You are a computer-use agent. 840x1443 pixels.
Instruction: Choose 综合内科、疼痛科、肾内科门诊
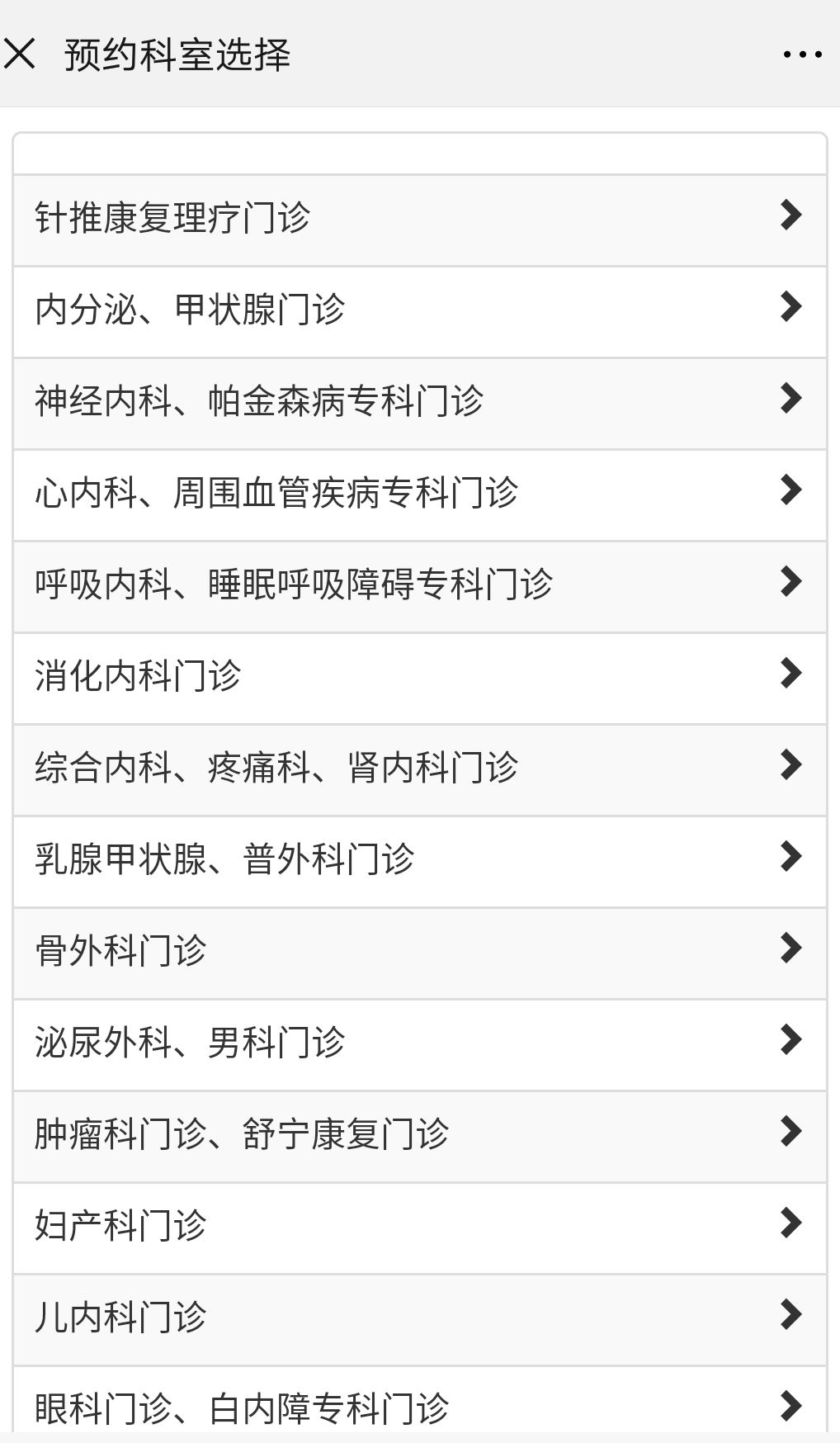pyautogui.click(x=419, y=769)
